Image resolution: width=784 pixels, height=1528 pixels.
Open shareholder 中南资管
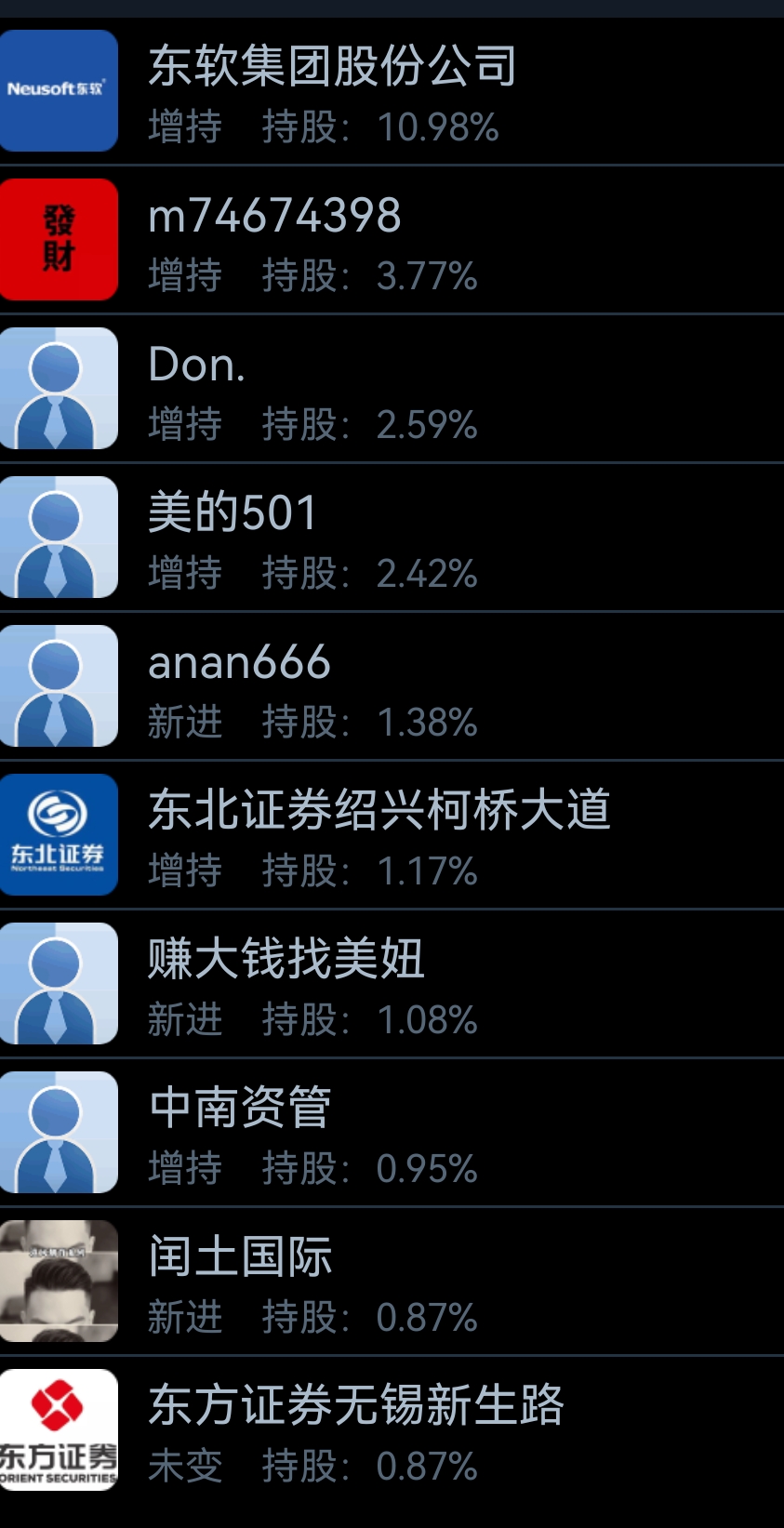point(392,1133)
